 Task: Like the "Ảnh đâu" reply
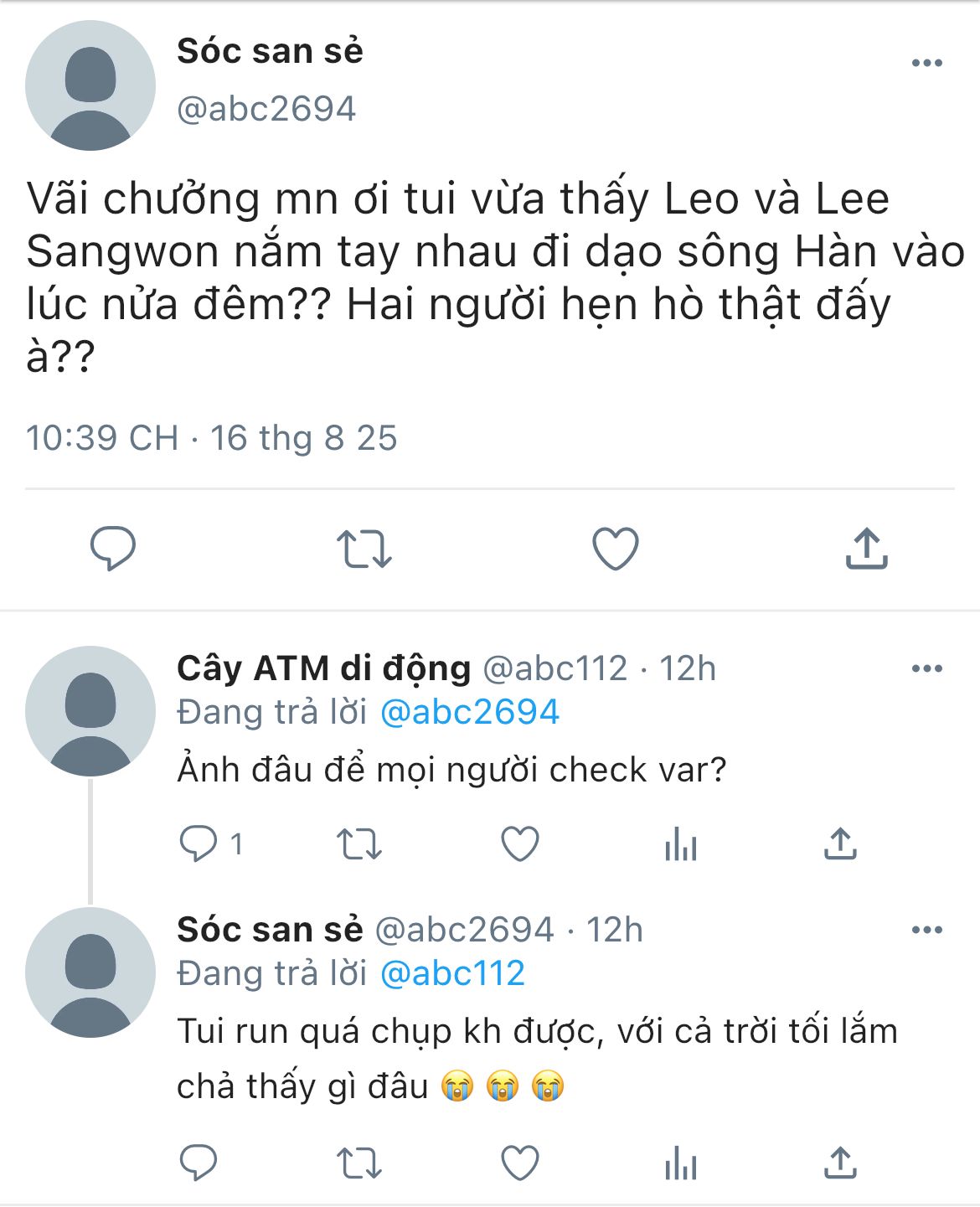tap(519, 843)
